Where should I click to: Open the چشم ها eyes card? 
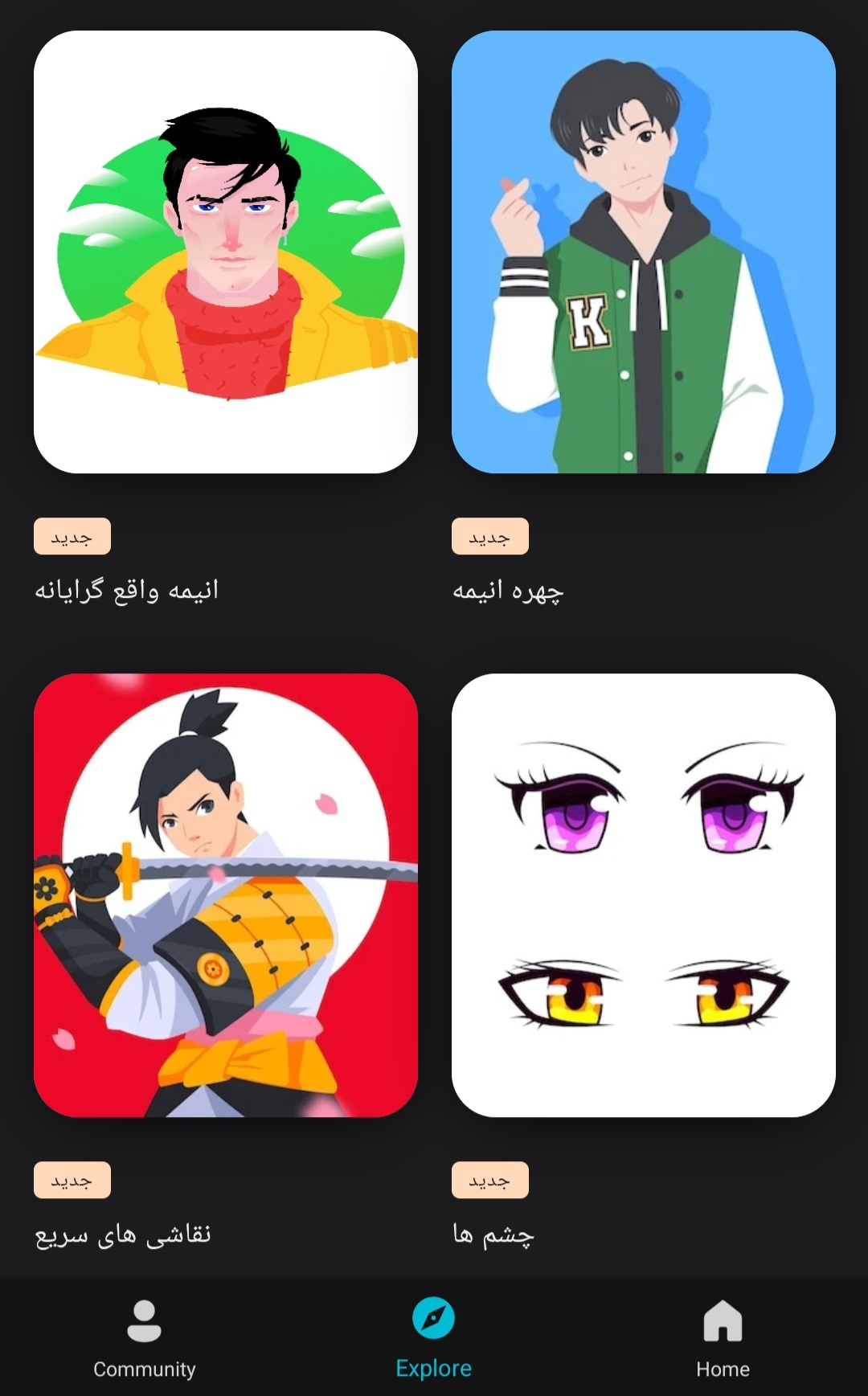click(x=643, y=895)
